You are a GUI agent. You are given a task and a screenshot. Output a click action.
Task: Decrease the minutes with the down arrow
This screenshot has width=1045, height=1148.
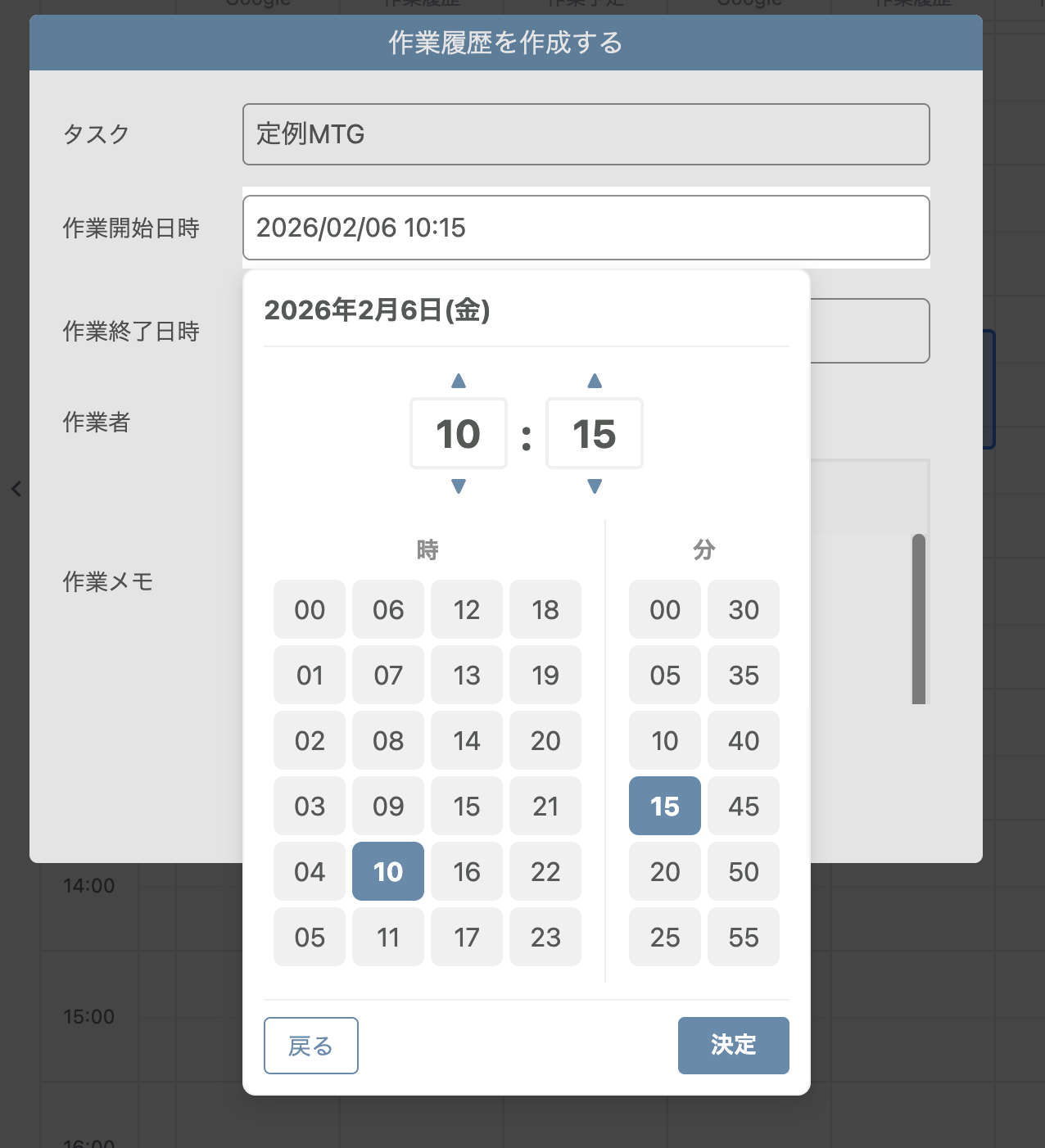point(595,486)
